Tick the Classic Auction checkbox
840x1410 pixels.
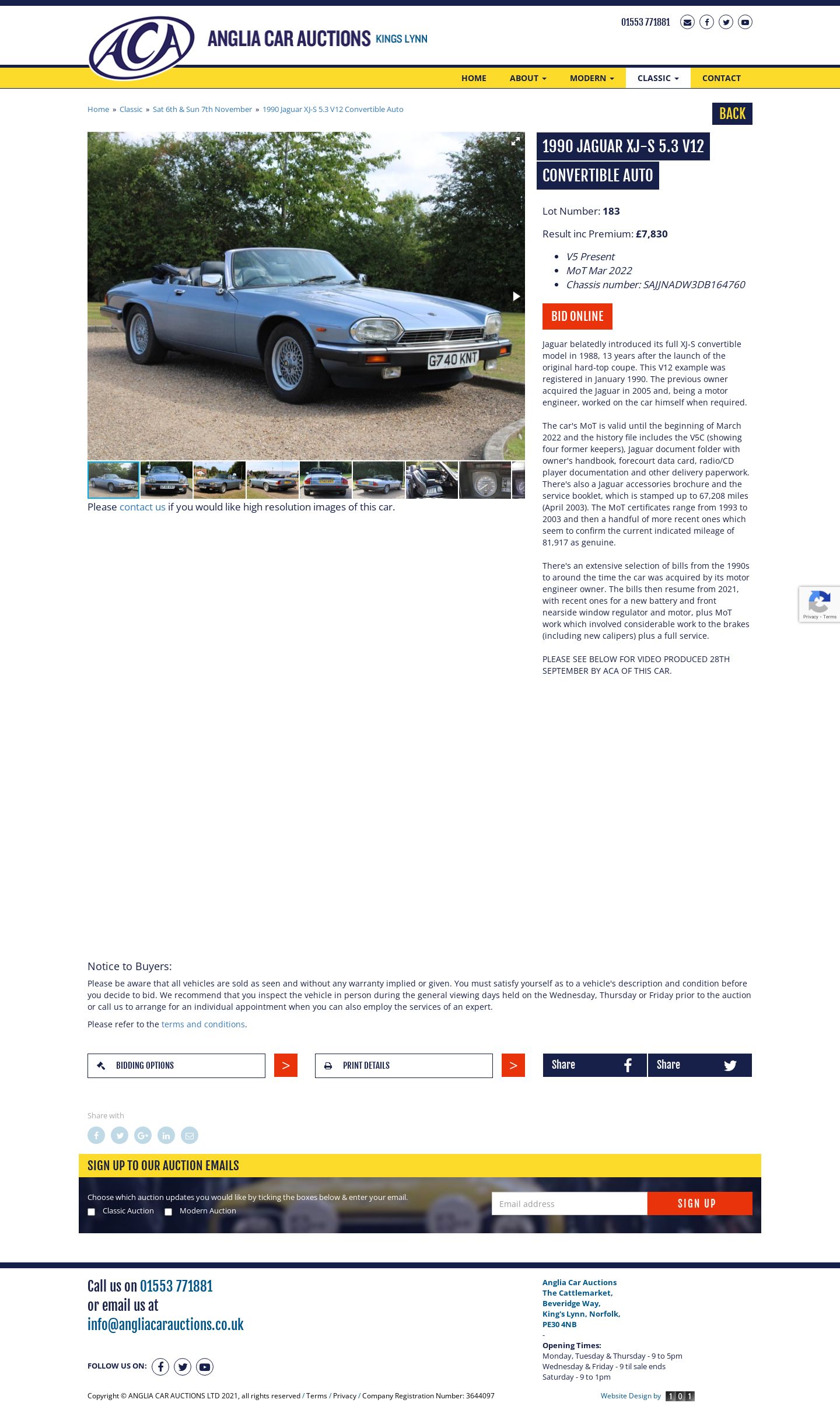[x=91, y=1212]
